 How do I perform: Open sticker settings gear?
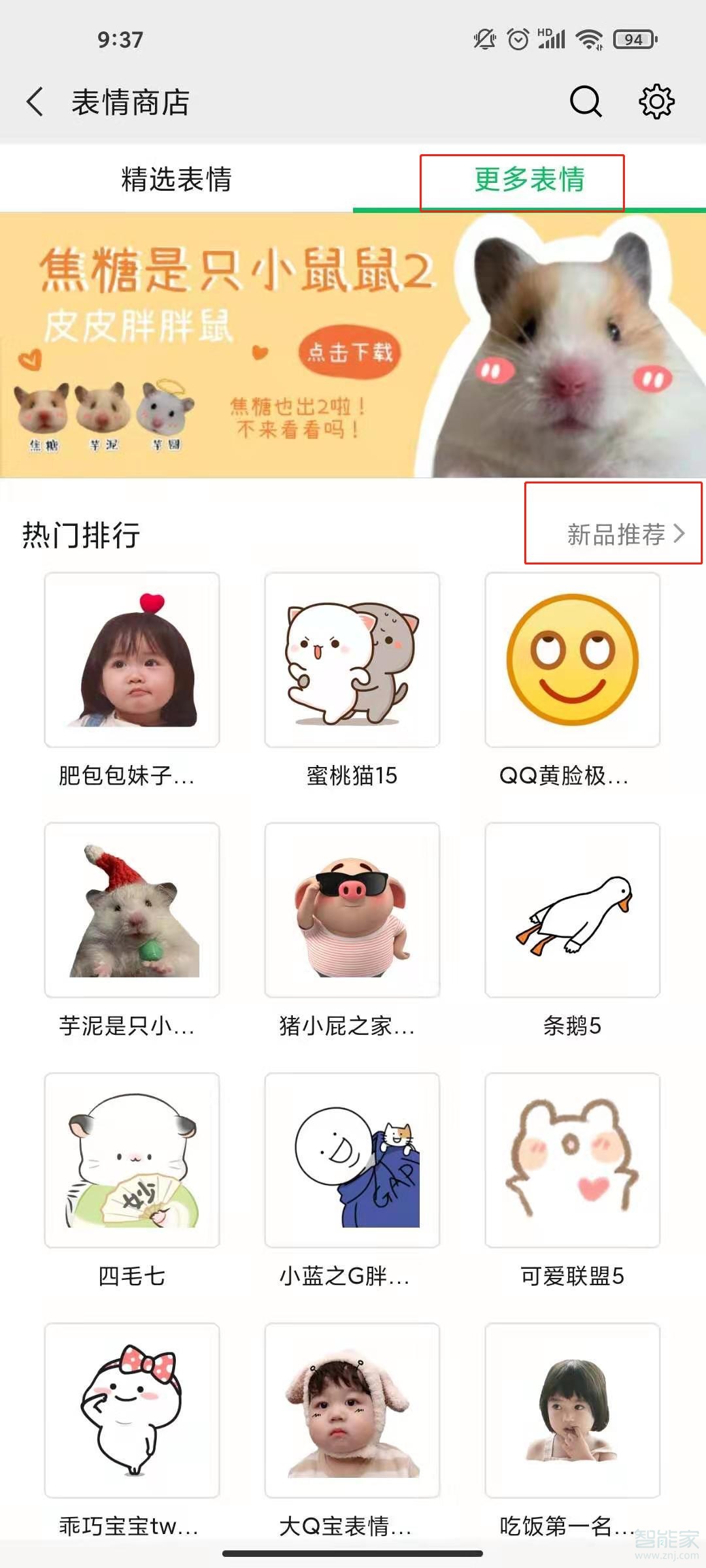pos(656,102)
